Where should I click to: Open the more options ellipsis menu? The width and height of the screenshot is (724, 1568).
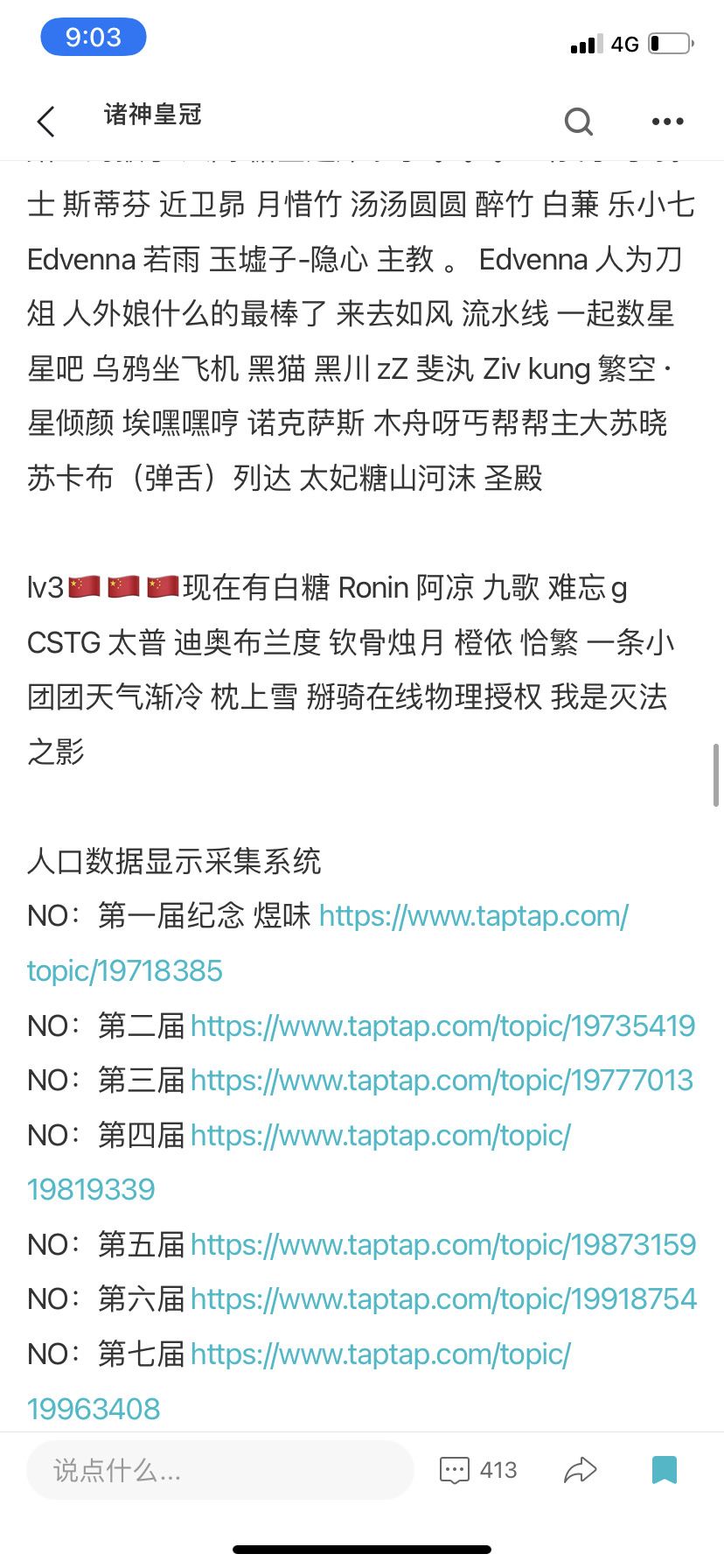666,122
